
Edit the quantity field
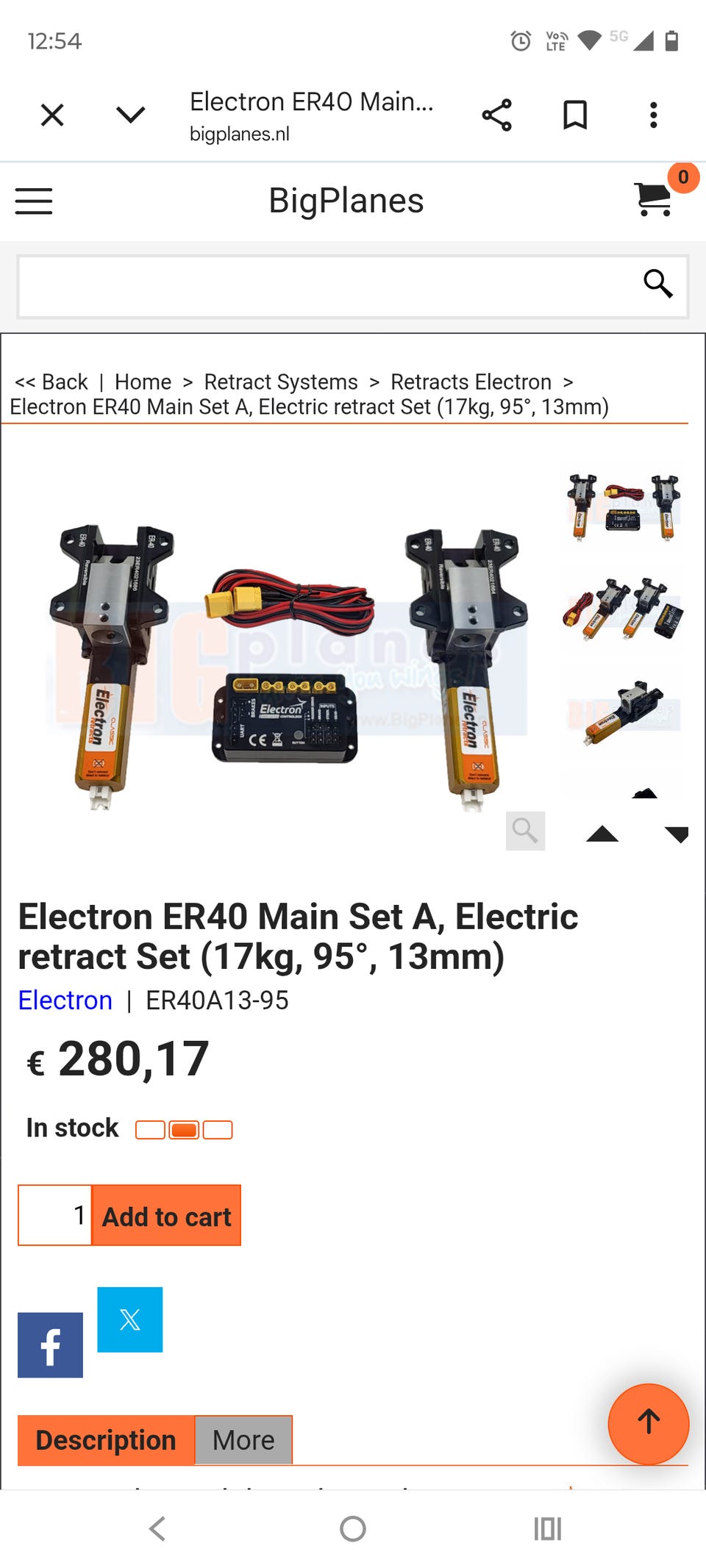click(x=55, y=1215)
